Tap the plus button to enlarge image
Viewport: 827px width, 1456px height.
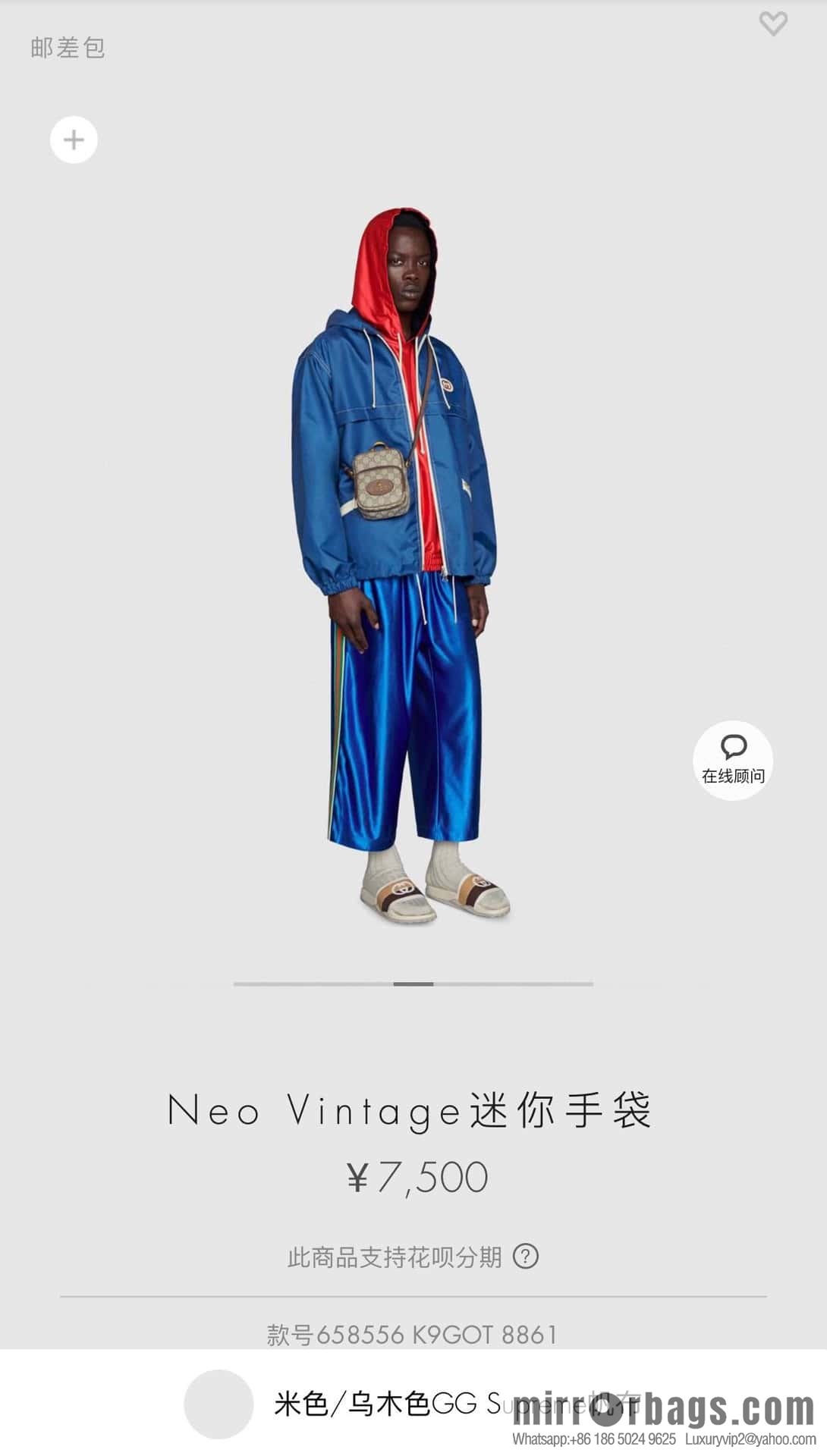74,140
